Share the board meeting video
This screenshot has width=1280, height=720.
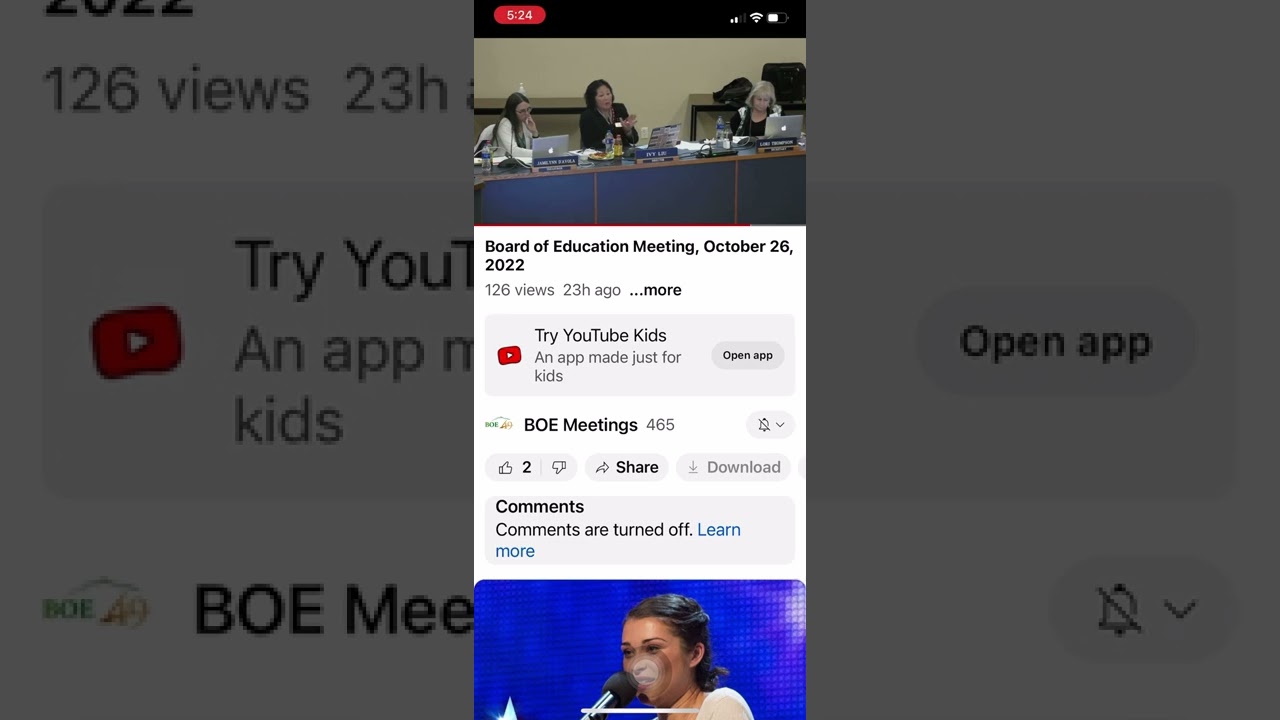tap(627, 467)
